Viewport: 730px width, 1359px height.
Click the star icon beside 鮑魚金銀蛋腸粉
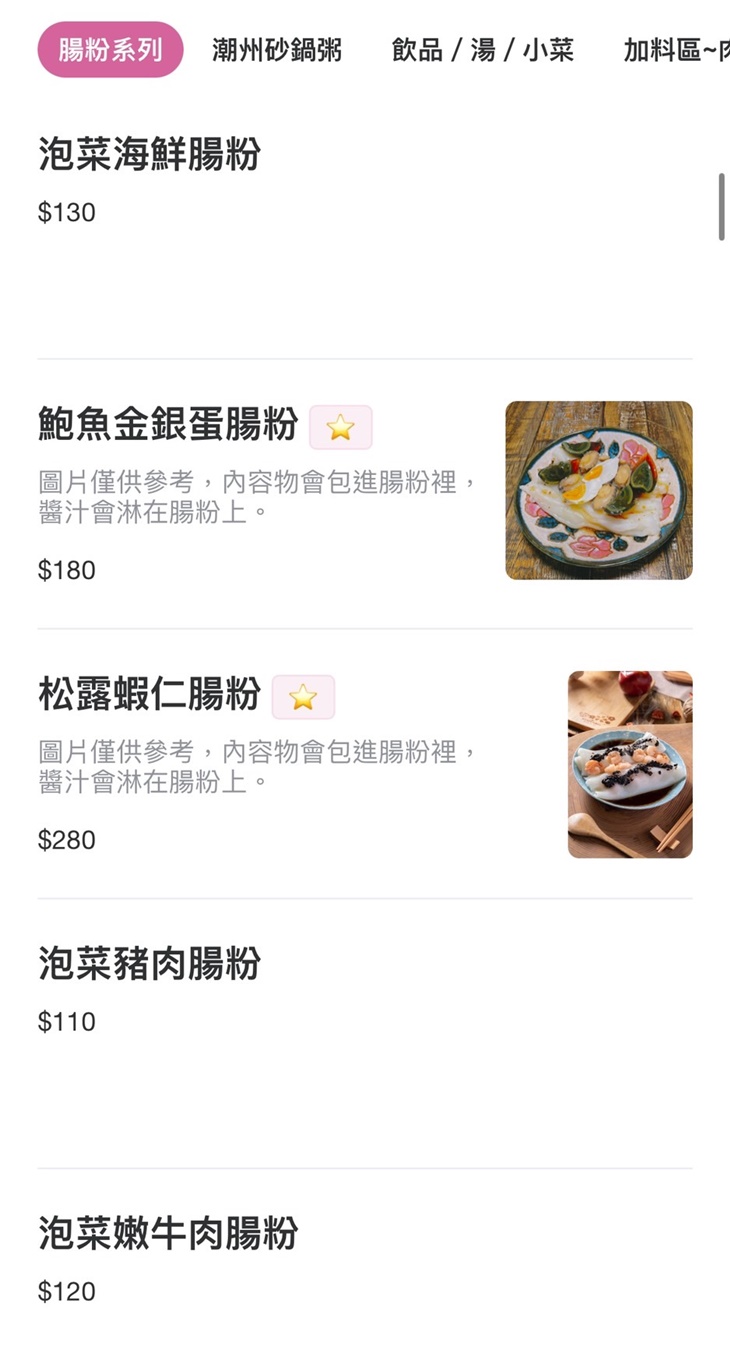coord(342,426)
